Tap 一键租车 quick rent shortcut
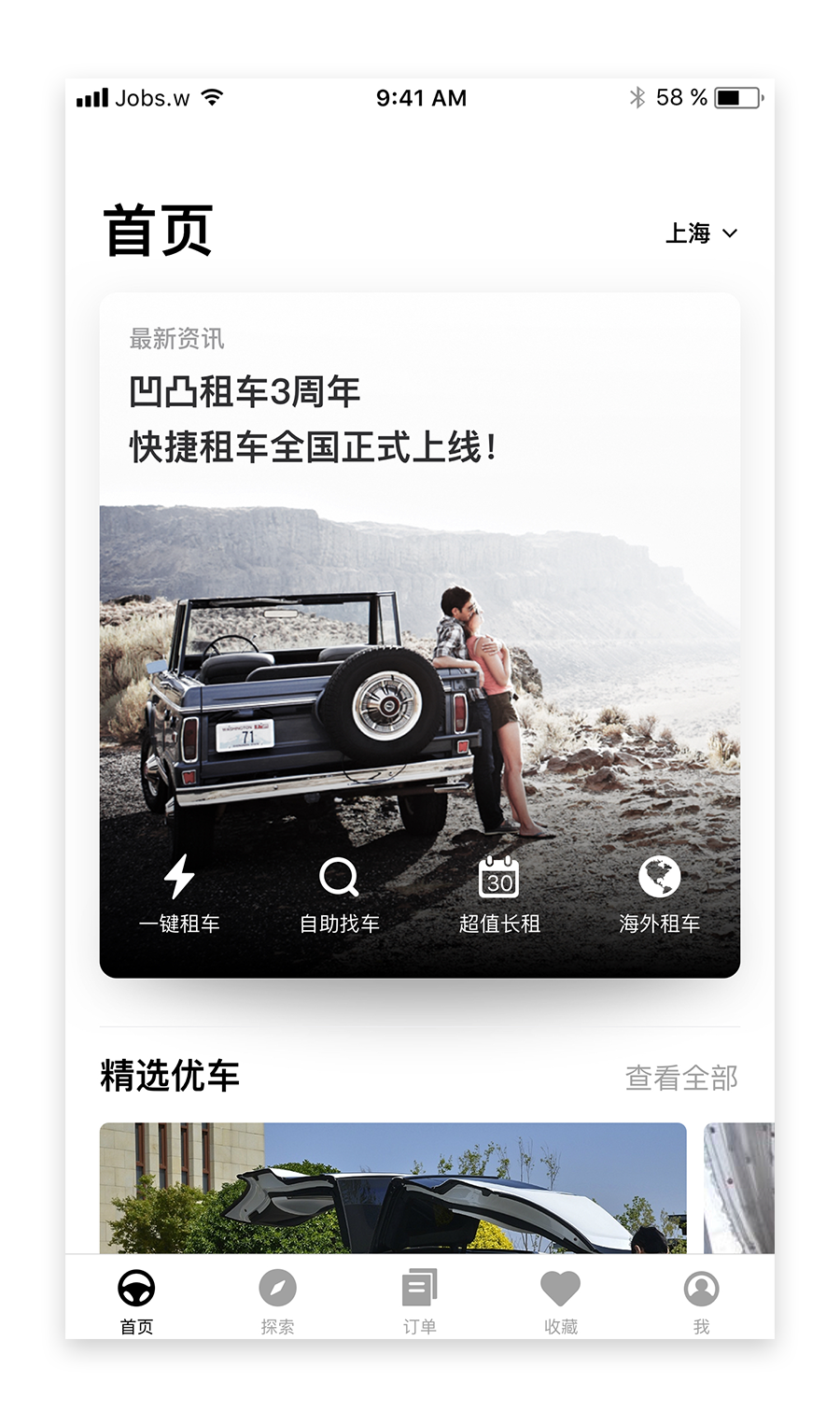Image resolution: width=840 pixels, height=1425 pixels. pos(179,895)
